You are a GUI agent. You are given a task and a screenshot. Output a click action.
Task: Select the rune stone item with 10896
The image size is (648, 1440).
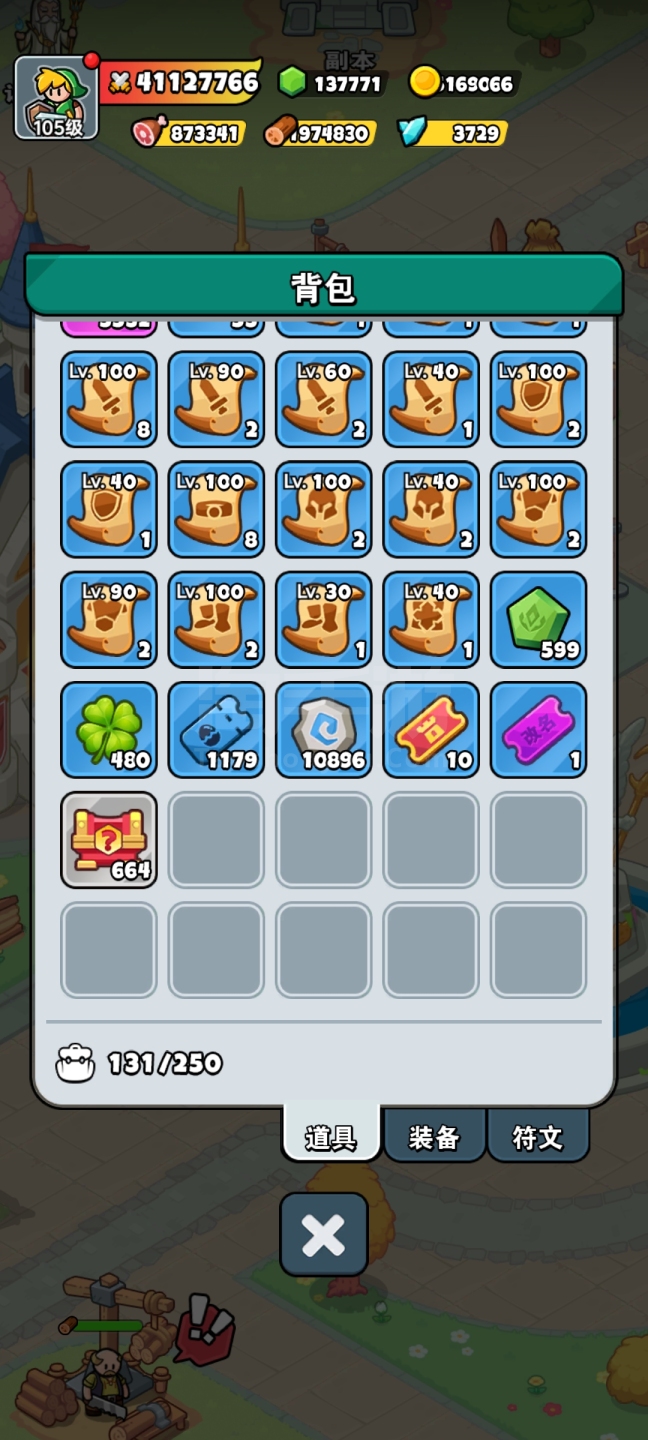coord(323,730)
